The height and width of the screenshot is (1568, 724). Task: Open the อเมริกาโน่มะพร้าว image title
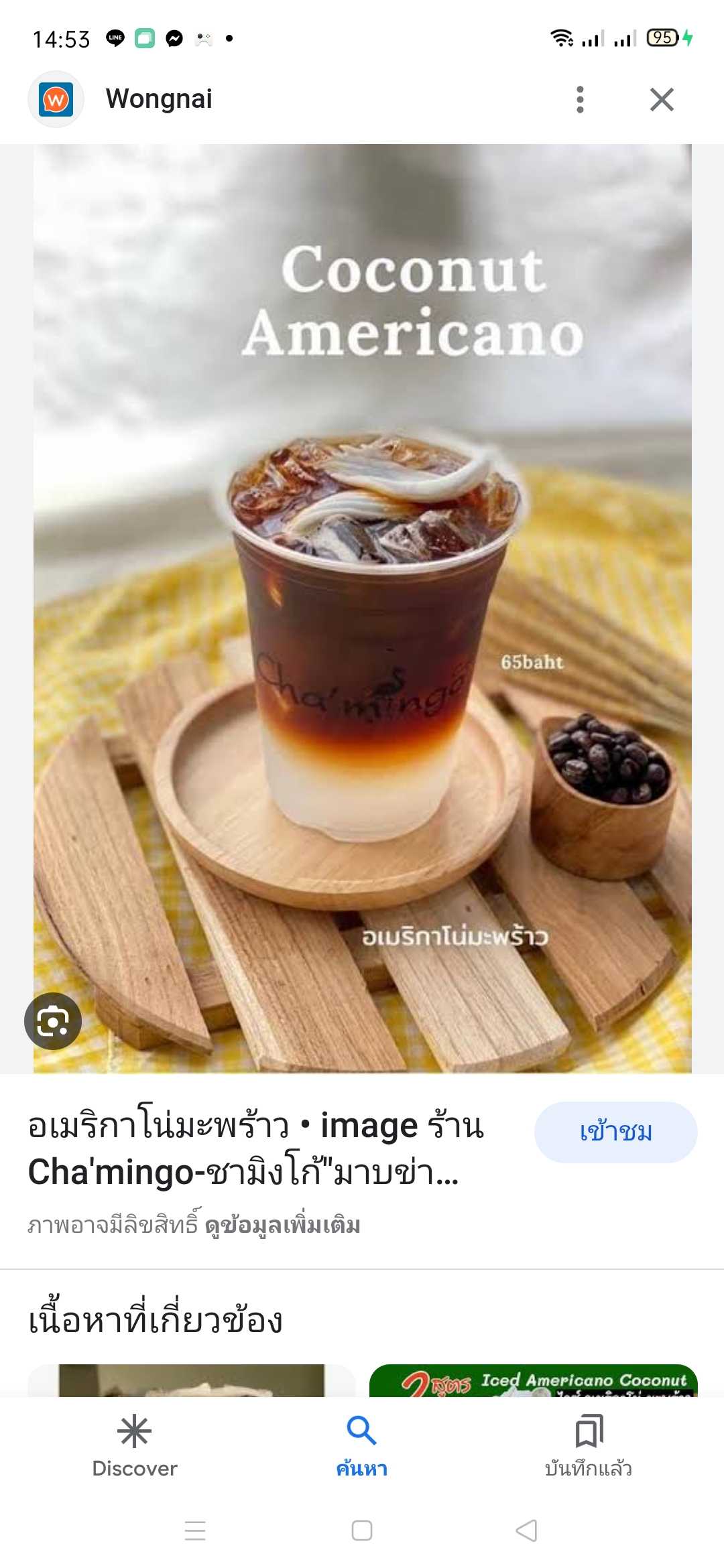coord(255,1149)
